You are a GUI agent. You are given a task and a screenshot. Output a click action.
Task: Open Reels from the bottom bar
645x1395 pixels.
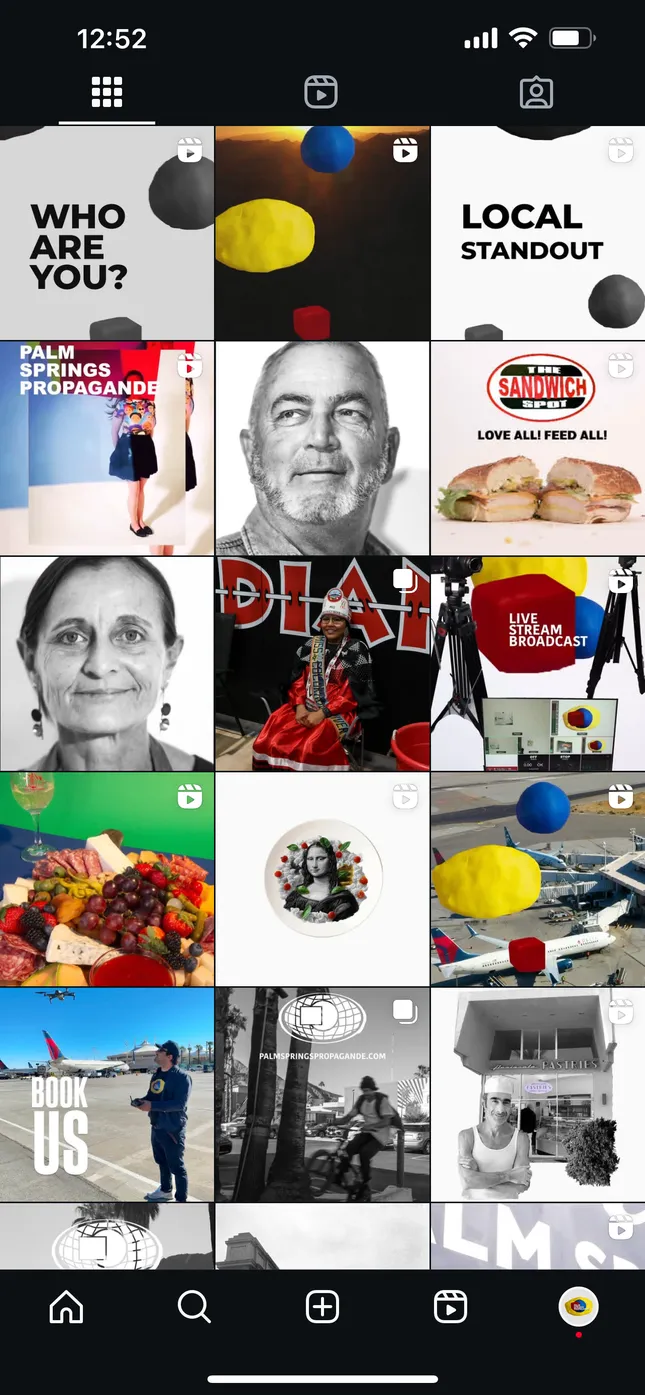point(450,1307)
